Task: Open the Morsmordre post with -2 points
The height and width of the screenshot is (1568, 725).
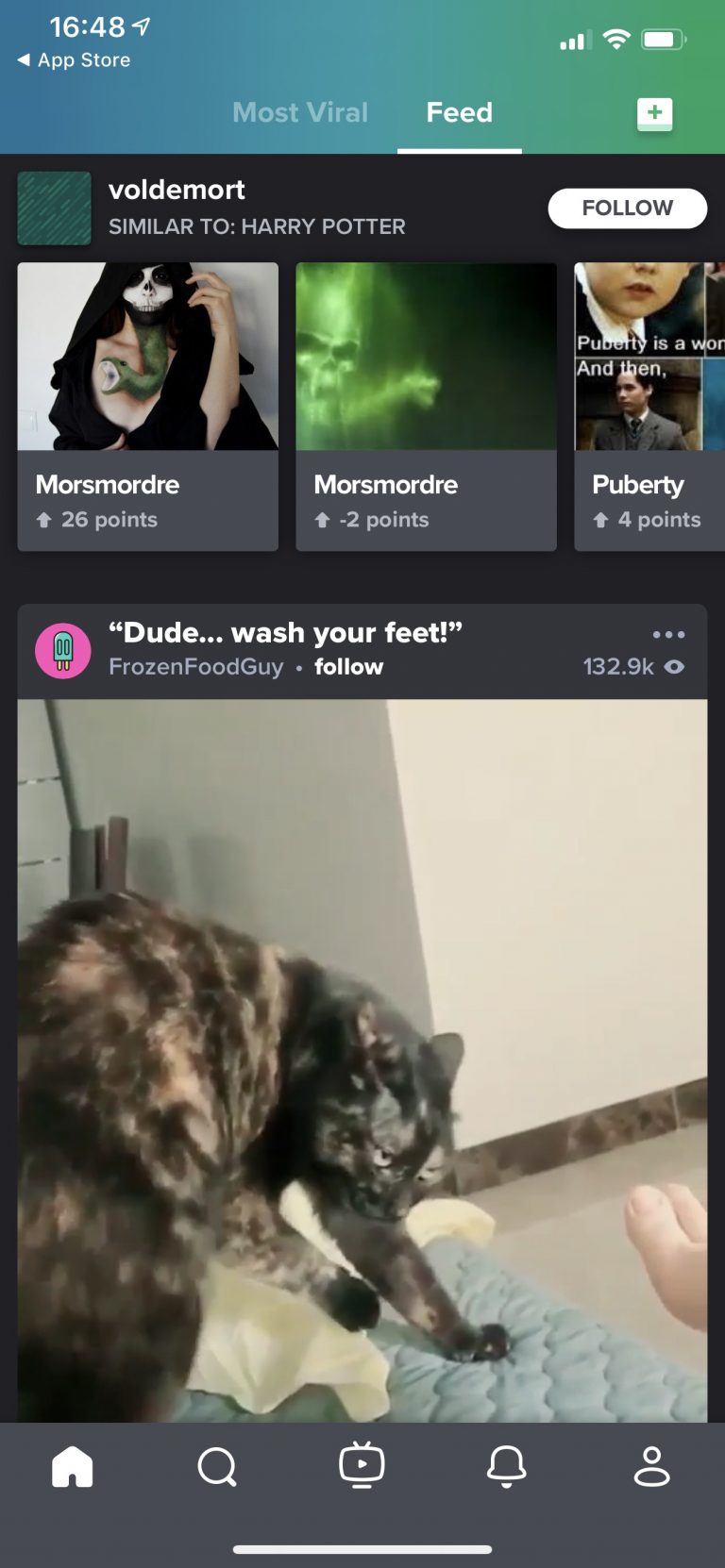Action: (x=427, y=407)
